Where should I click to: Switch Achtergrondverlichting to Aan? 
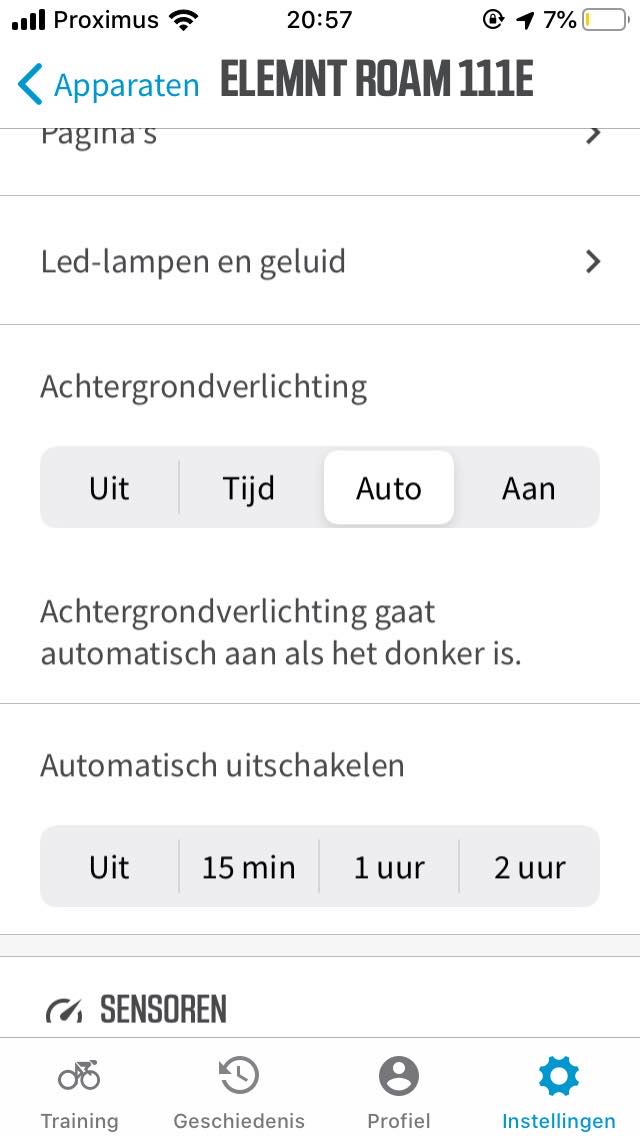pyautogui.click(x=528, y=488)
